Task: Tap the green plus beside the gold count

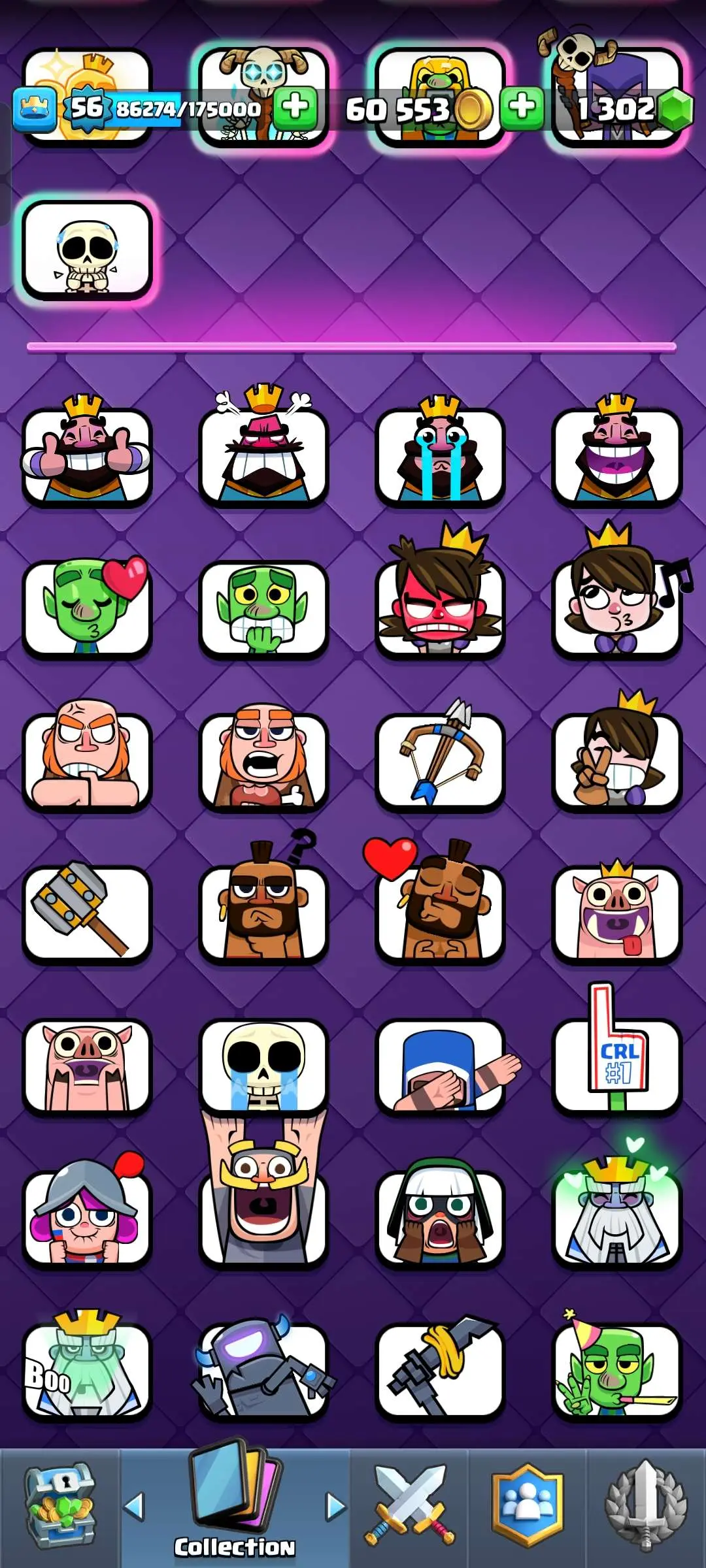Action: click(x=522, y=108)
